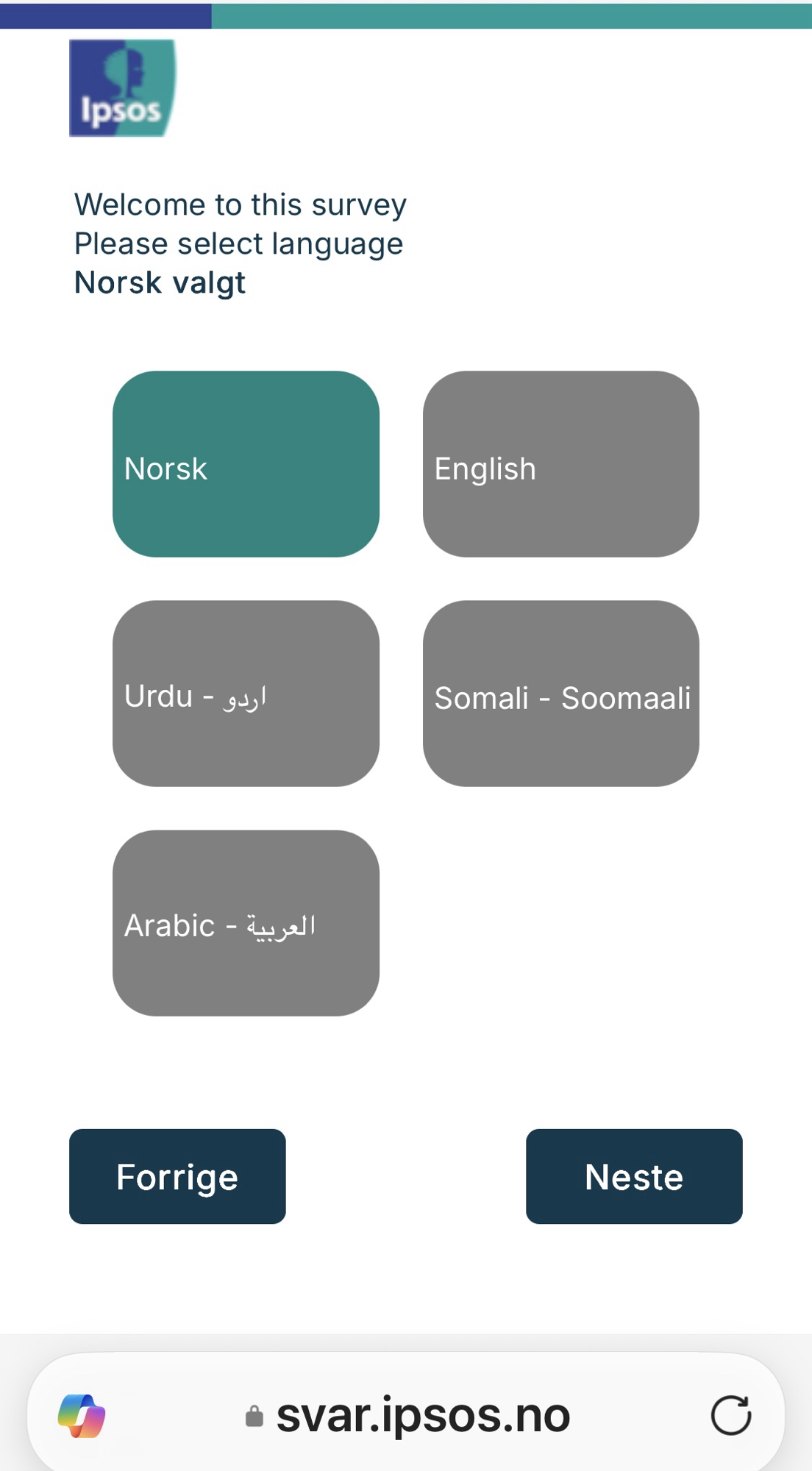This screenshot has height=1471, width=812.
Task: Open the Copilot icon in address bar
Action: click(82, 1415)
